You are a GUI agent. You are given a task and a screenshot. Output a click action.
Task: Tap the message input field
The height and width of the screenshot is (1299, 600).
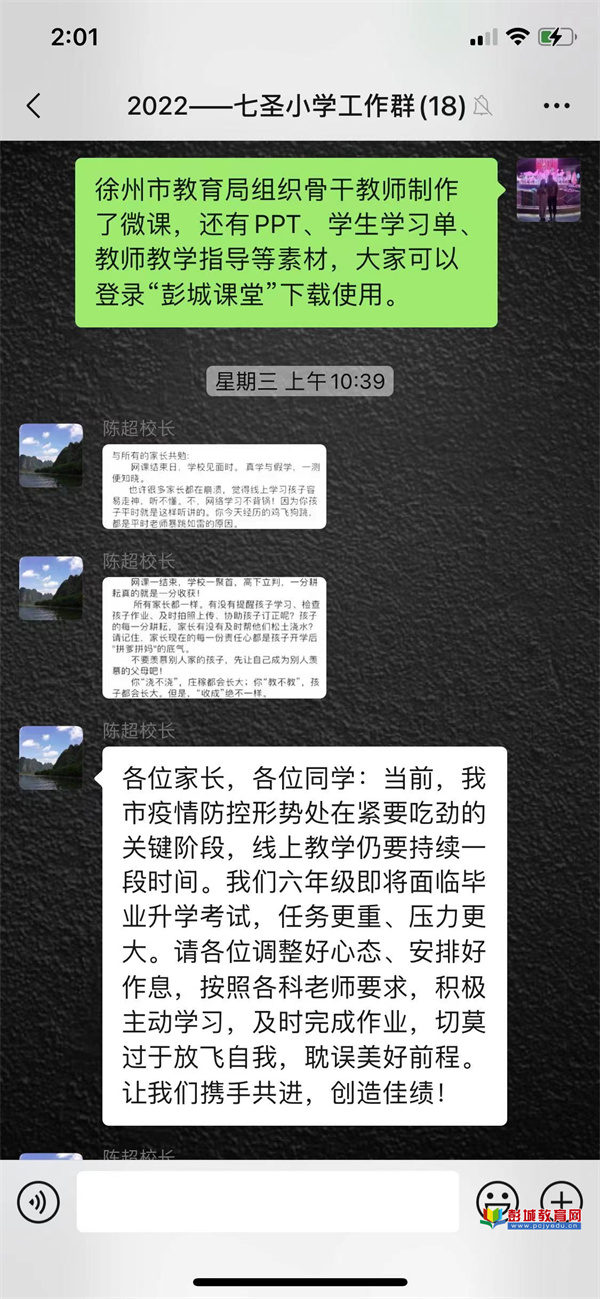point(267,1201)
